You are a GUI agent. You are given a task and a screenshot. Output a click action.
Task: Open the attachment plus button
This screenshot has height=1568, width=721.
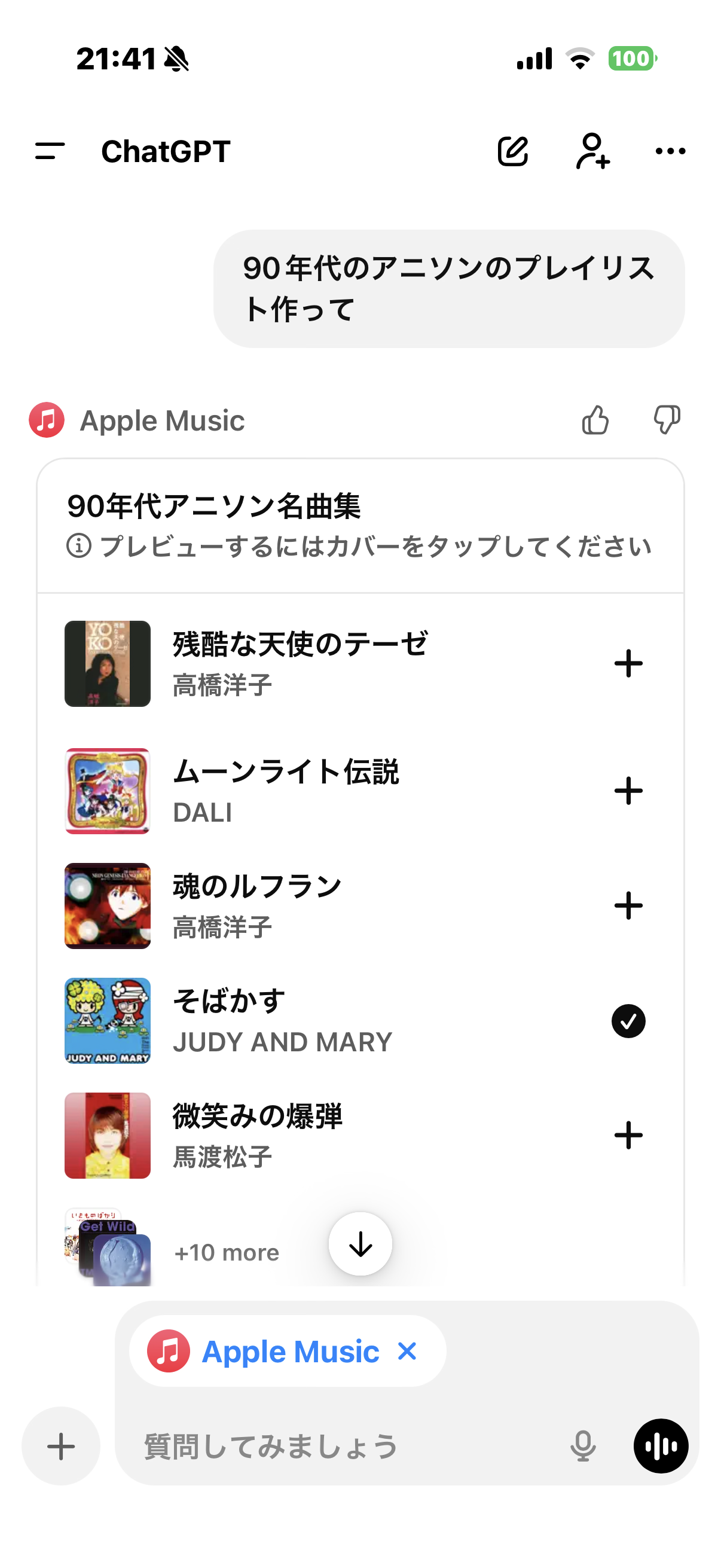pos(61,1446)
